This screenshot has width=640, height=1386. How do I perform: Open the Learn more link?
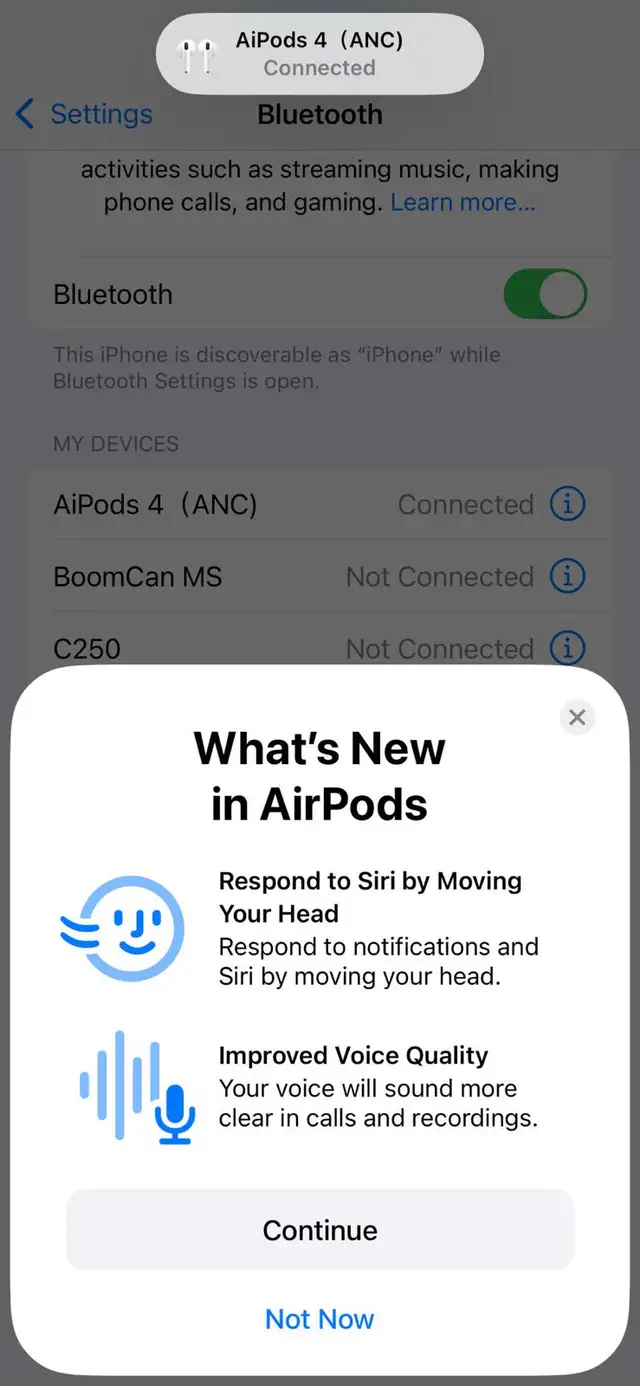(463, 203)
